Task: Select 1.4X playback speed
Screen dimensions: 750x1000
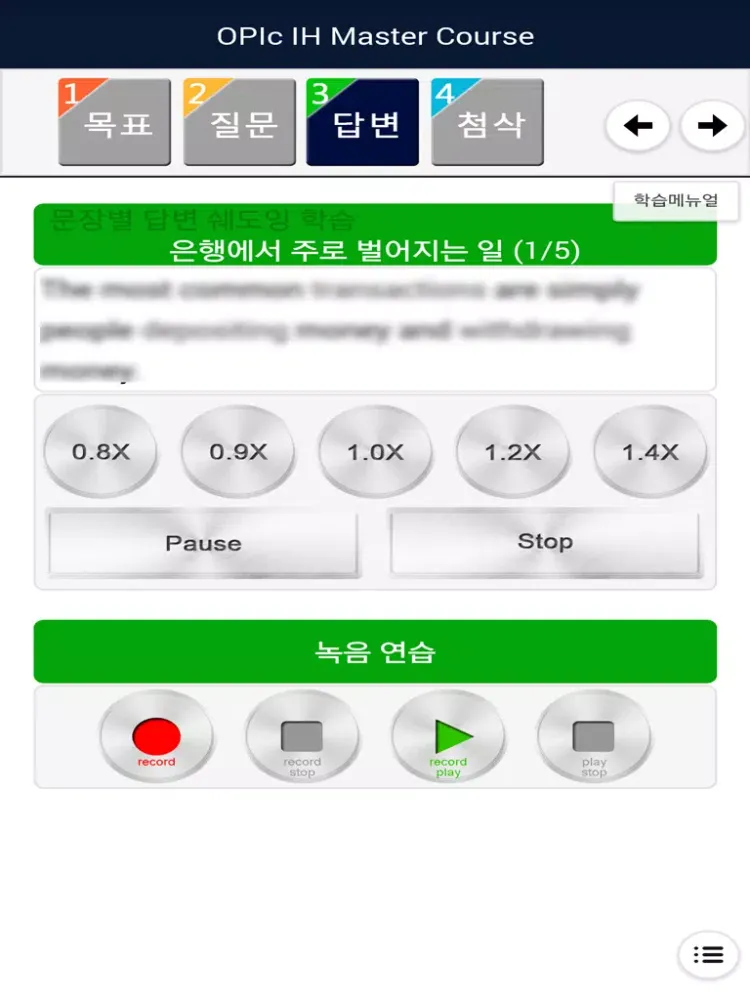Action: coord(650,452)
